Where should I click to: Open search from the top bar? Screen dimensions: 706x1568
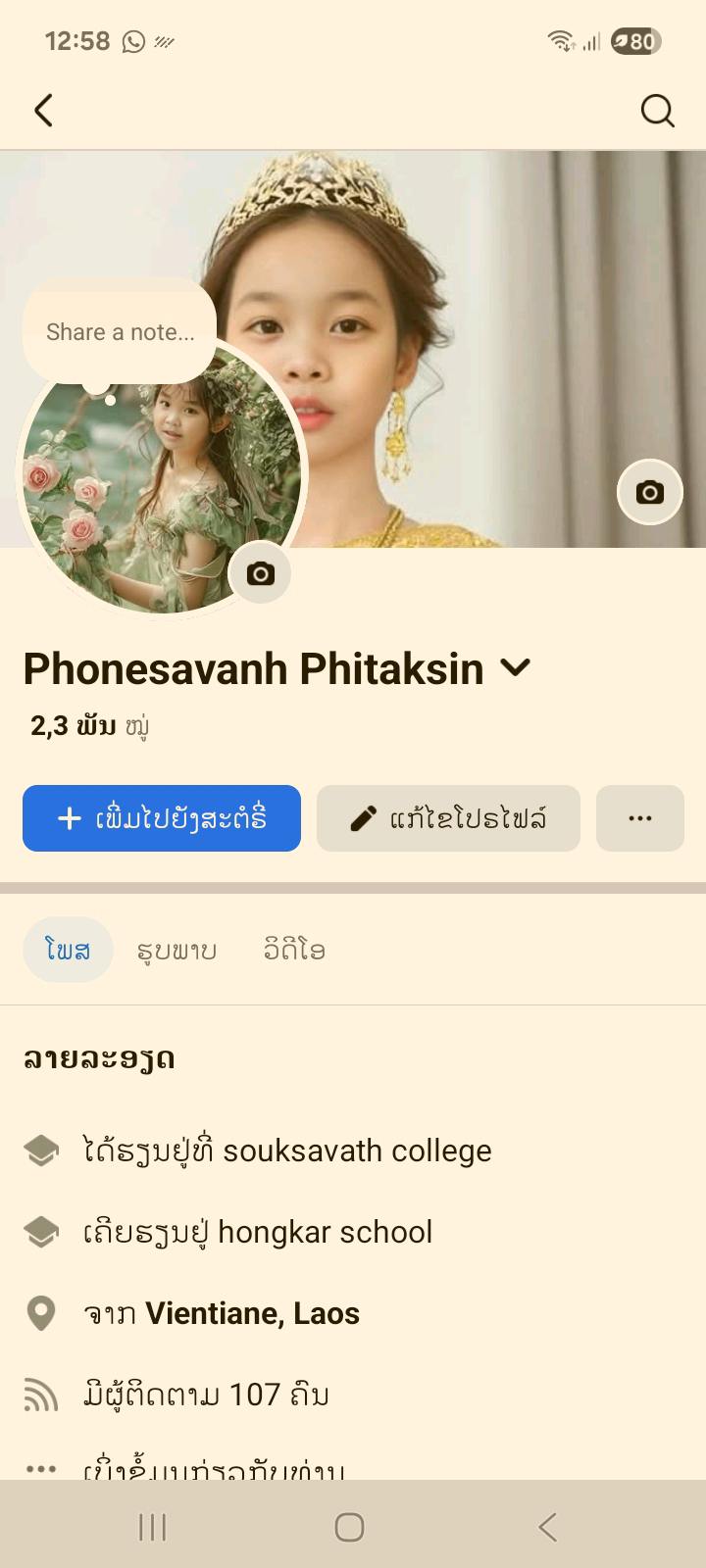pyautogui.click(x=657, y=111)
